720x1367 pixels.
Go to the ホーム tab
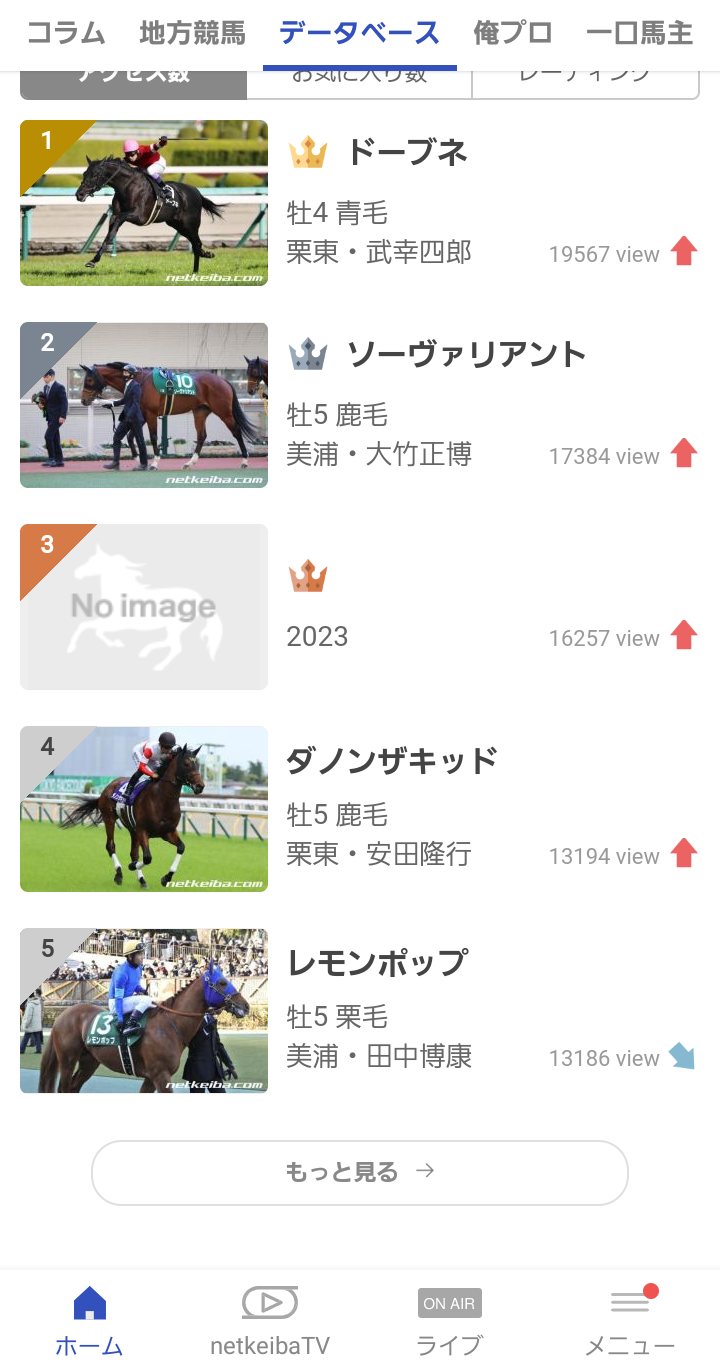tap(89, 1320)
